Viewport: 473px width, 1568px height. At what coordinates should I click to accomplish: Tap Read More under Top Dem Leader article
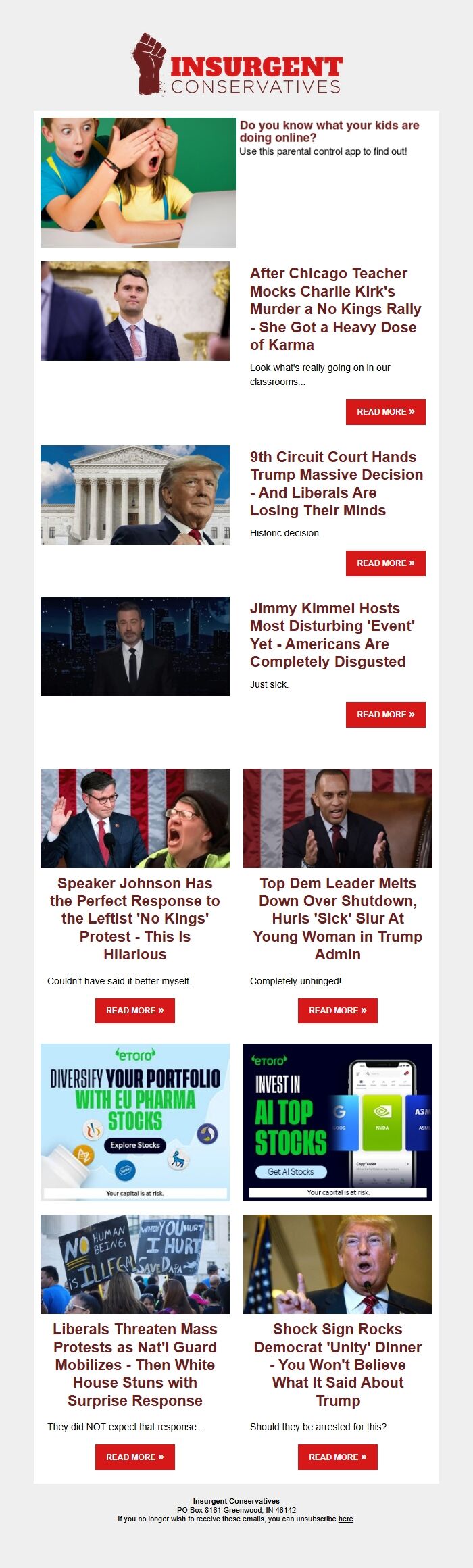[x=337, y=1010]
